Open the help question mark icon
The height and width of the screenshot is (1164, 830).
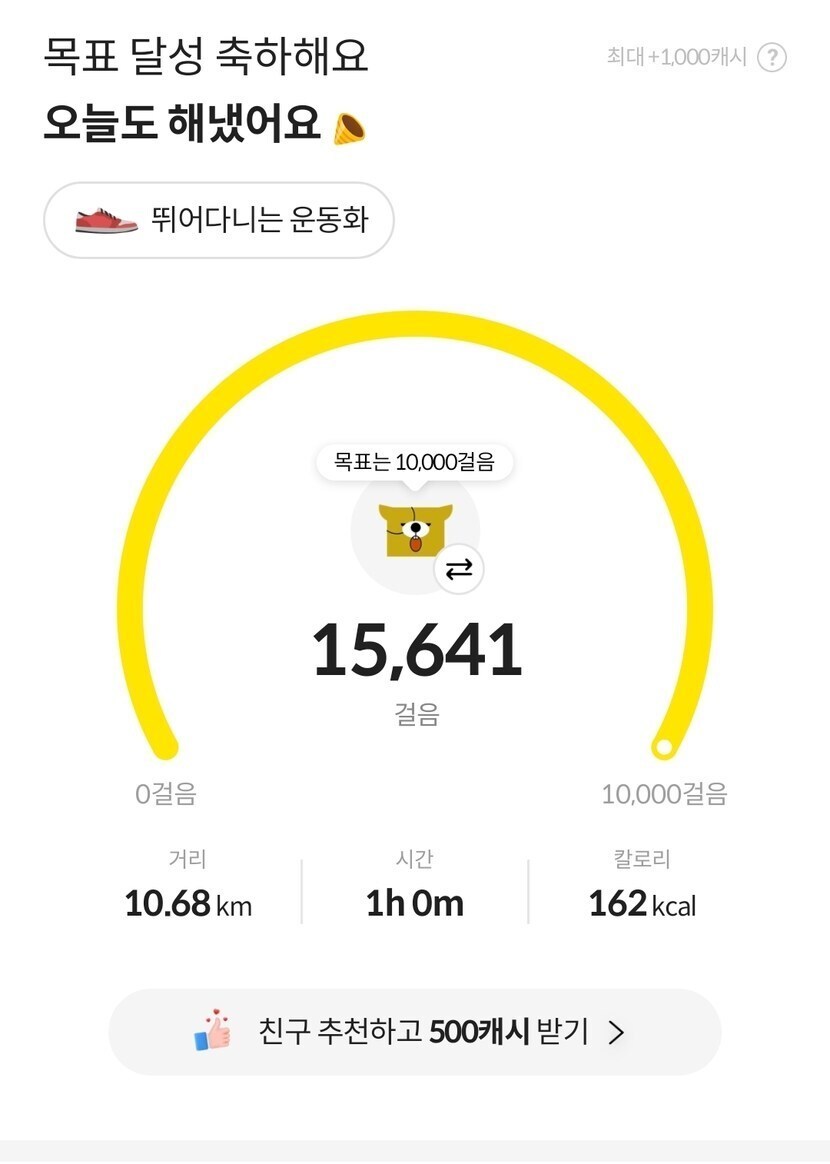coord(771,57)
